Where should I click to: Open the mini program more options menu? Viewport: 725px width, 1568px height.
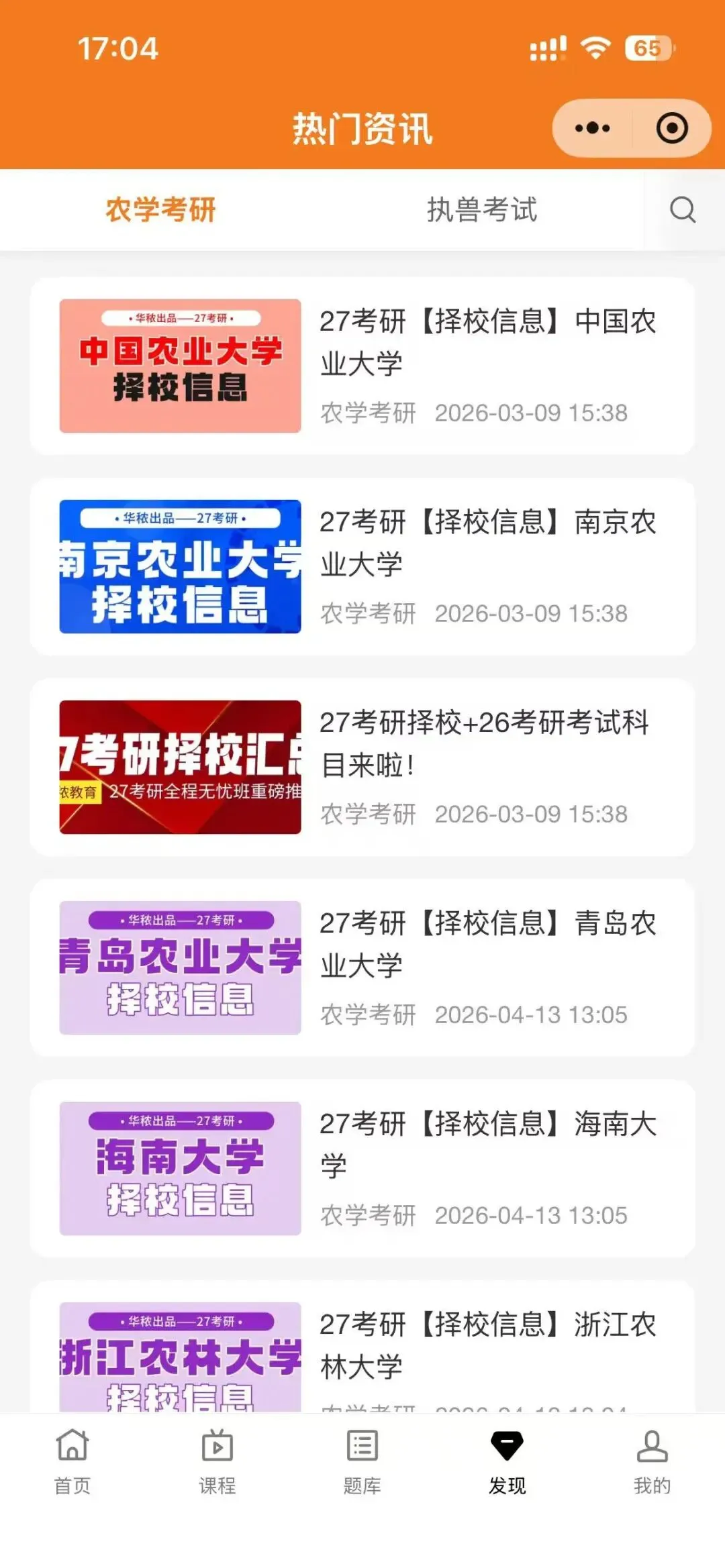pos(592,128)
